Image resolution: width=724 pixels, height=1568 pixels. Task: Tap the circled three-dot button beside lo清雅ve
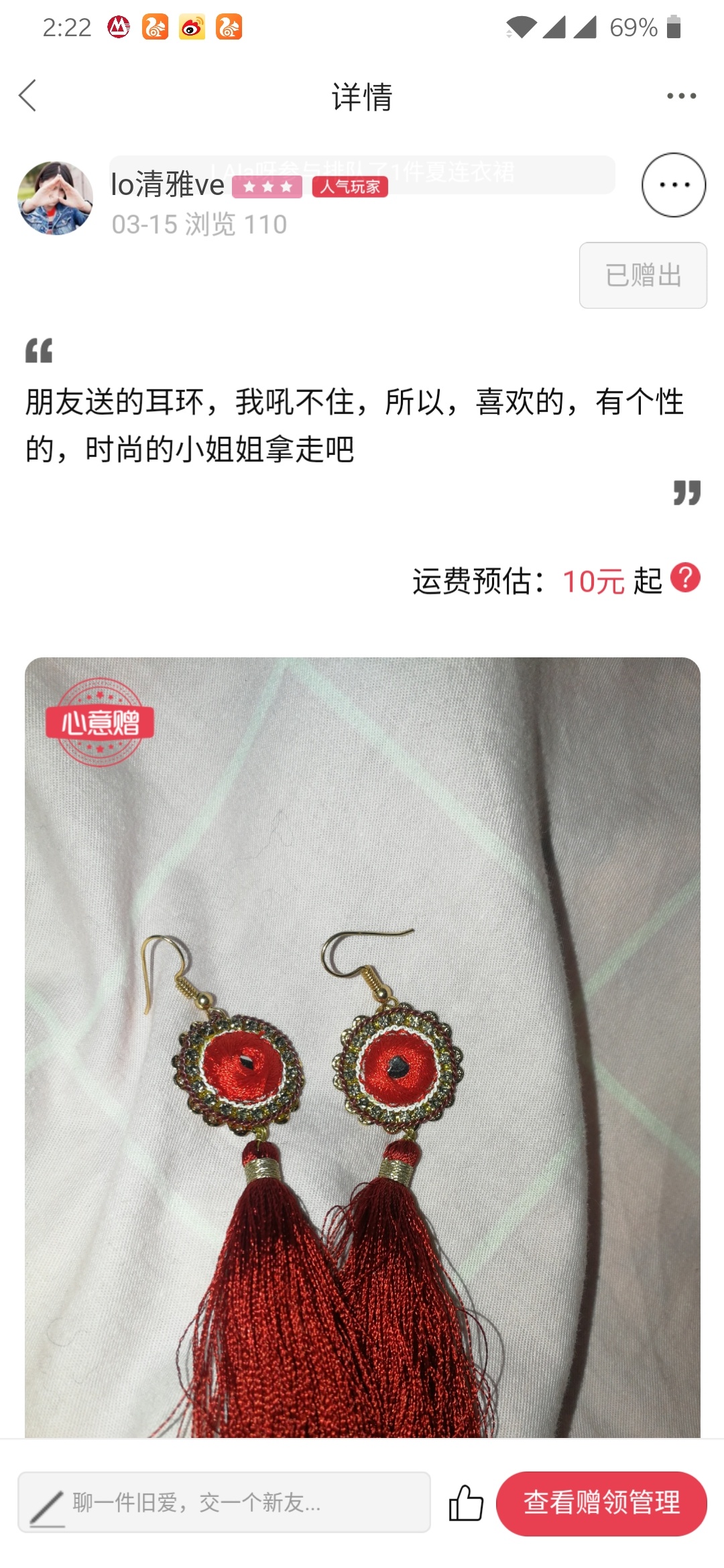pyautogui.click(x=673, y=185)
